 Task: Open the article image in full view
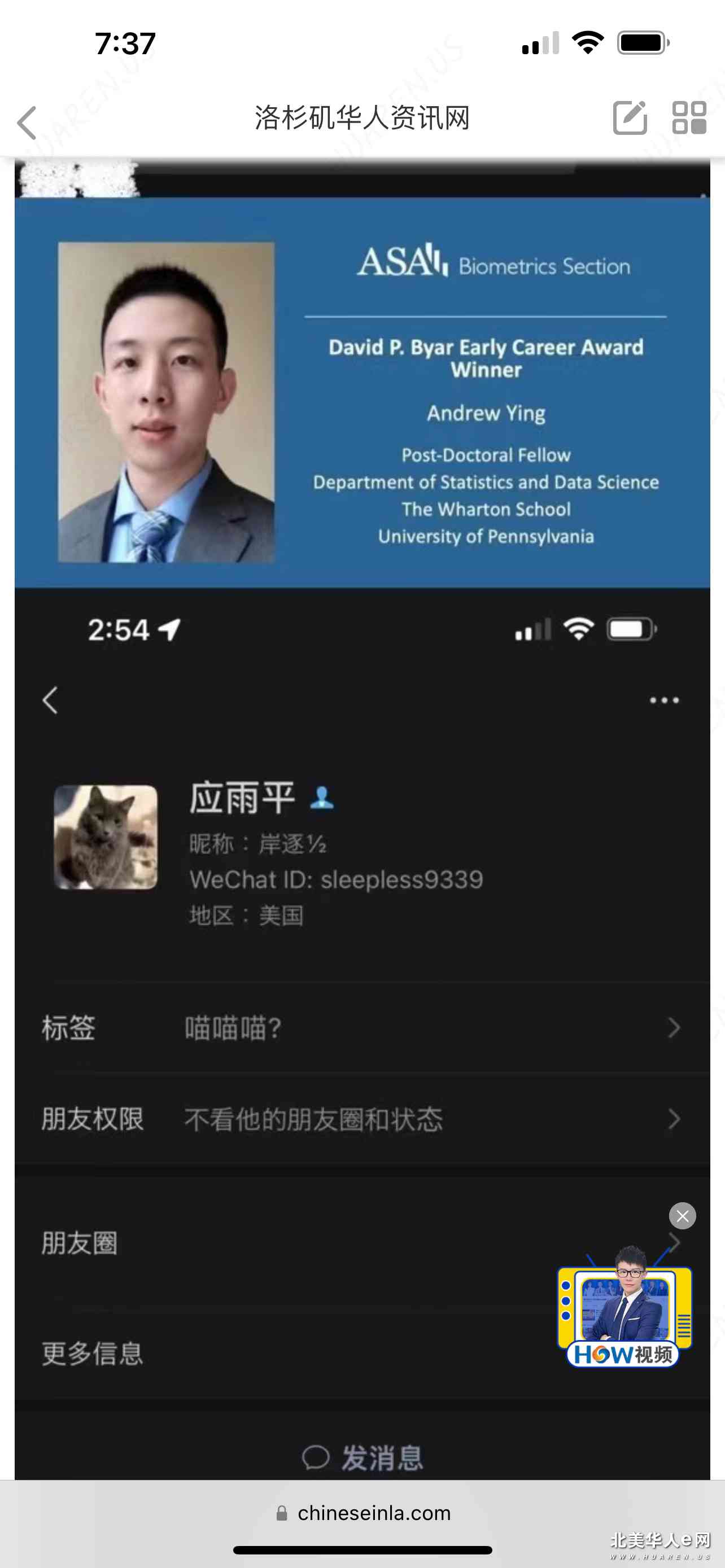(362, 791)
